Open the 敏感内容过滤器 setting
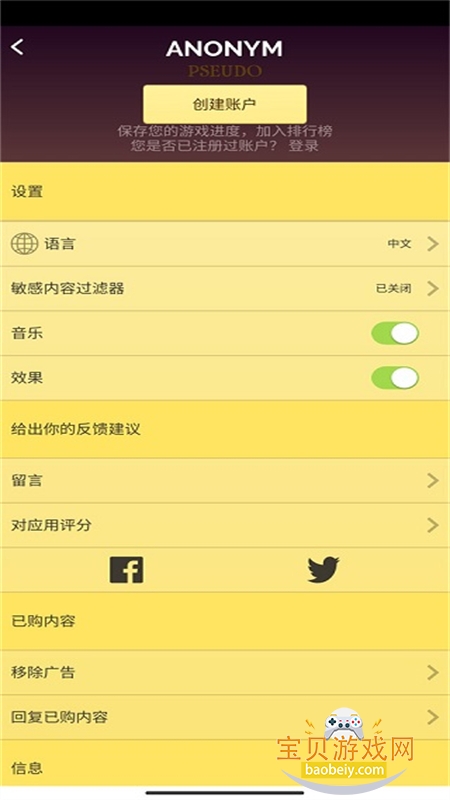The height and width of the screenshot is (800, 450). click(x=225, y=288)
